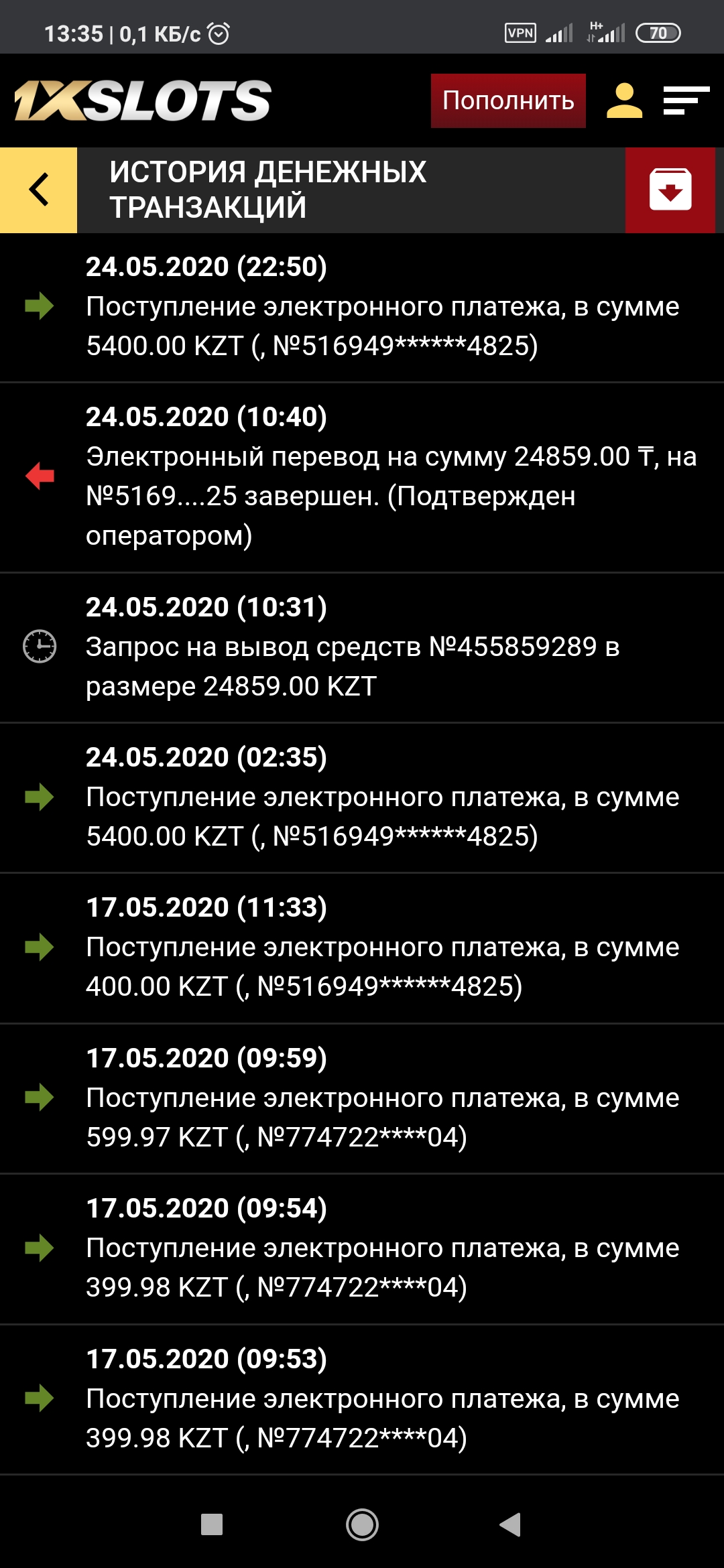Viewport: 724px width, 1568px height.
Task: Open the hamburger menu
Action: pos(686,101)
